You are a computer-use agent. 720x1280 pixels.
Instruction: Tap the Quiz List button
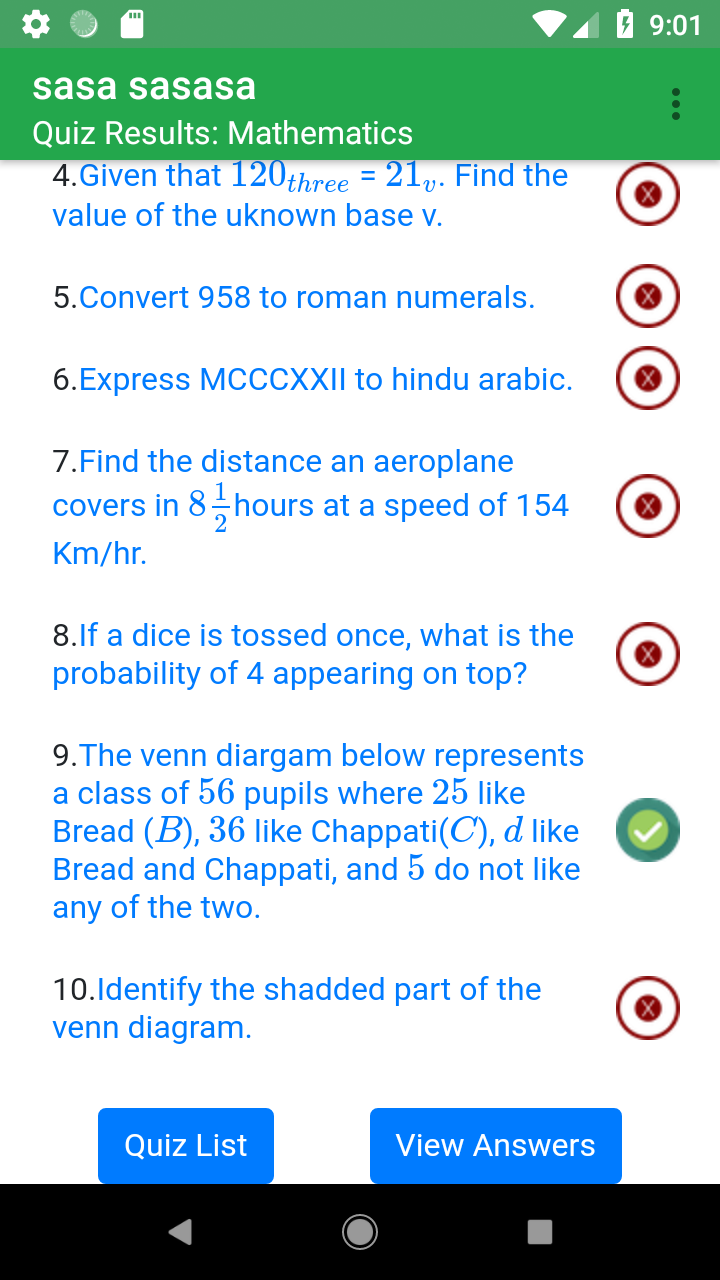186,1145
